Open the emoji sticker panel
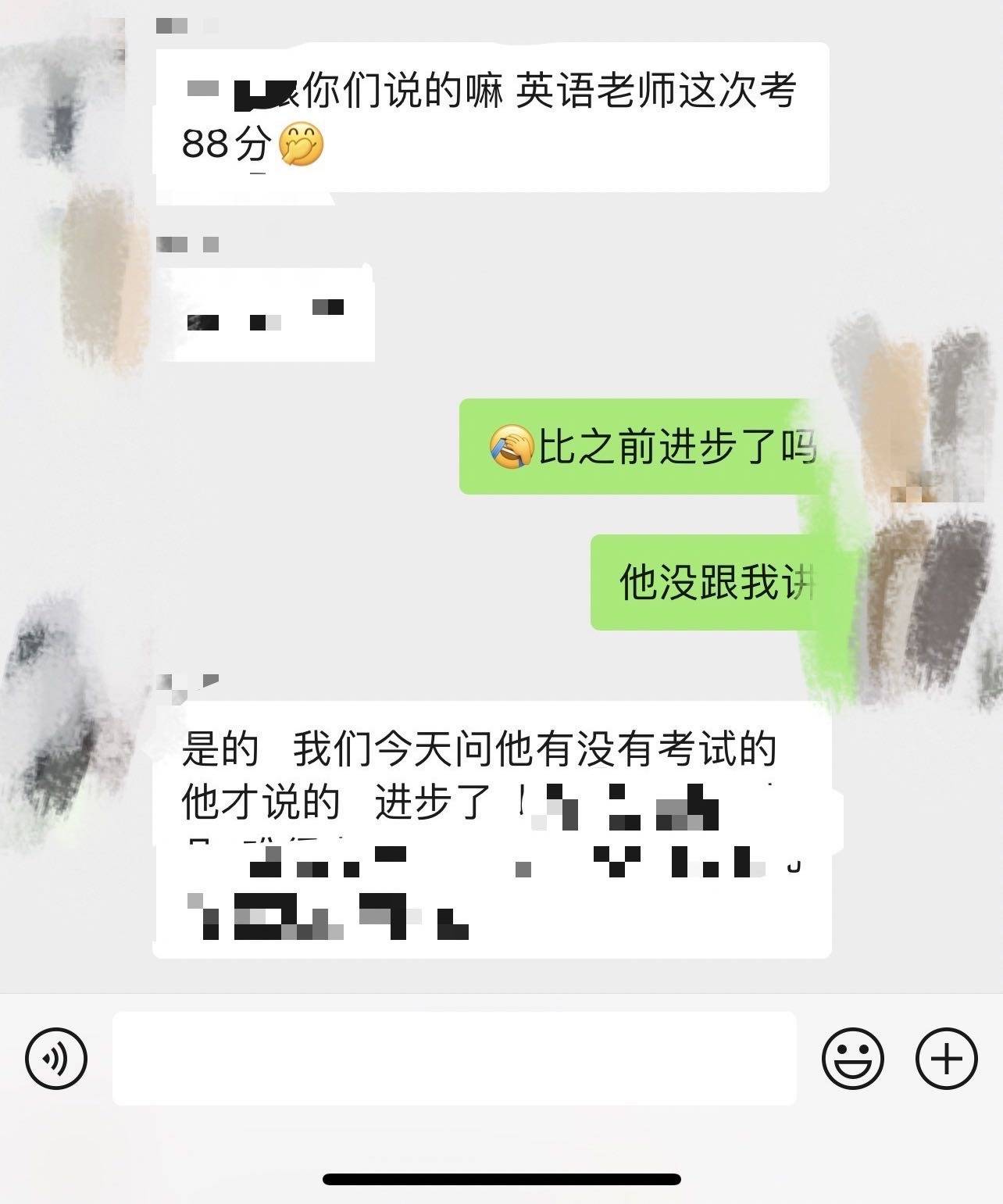This screenshot has height=1204, width=1003. coord(852,1059)
